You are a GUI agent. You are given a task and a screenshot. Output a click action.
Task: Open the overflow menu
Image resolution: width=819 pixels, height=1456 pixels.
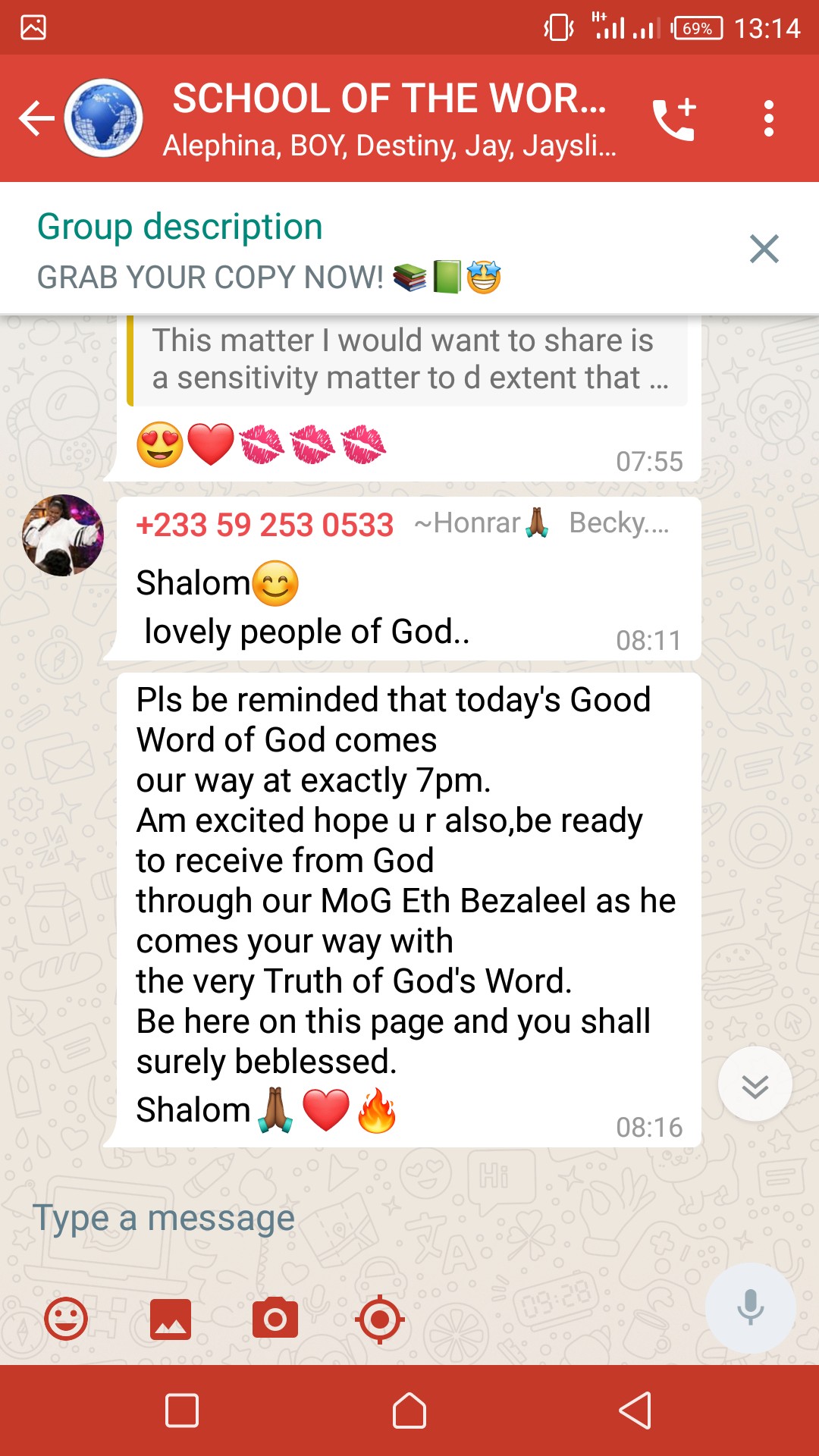768,118
